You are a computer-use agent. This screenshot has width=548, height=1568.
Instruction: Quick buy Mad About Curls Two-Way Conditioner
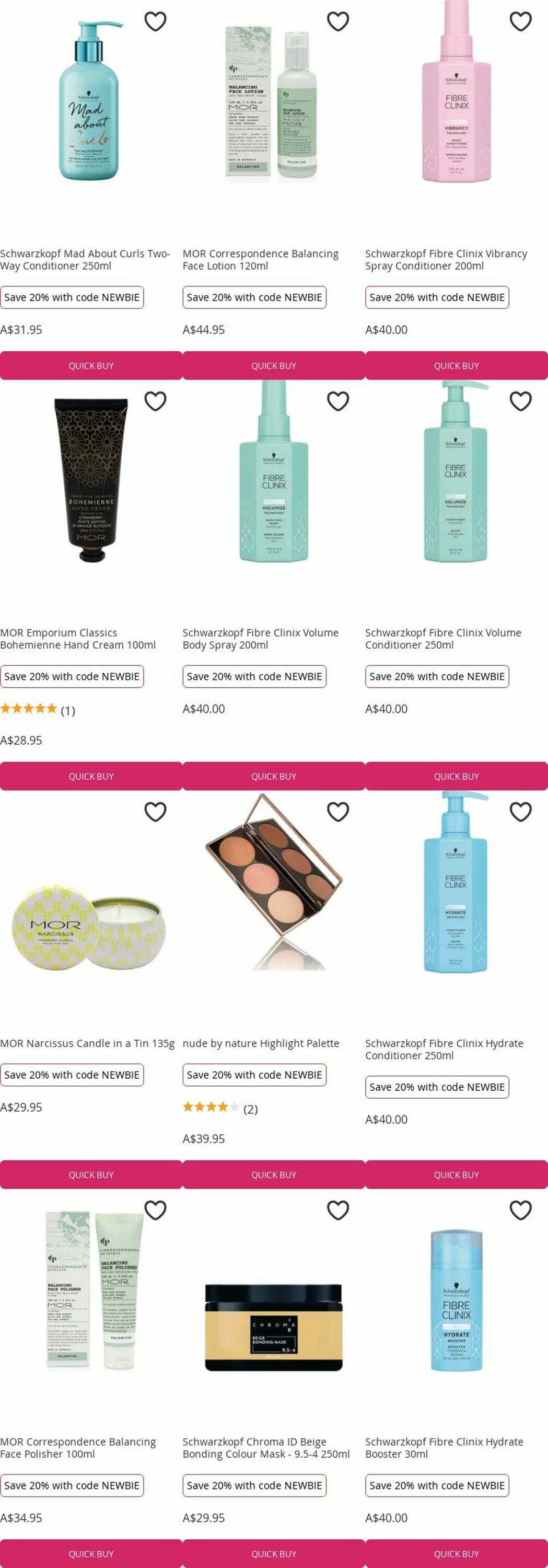(91, 365)
